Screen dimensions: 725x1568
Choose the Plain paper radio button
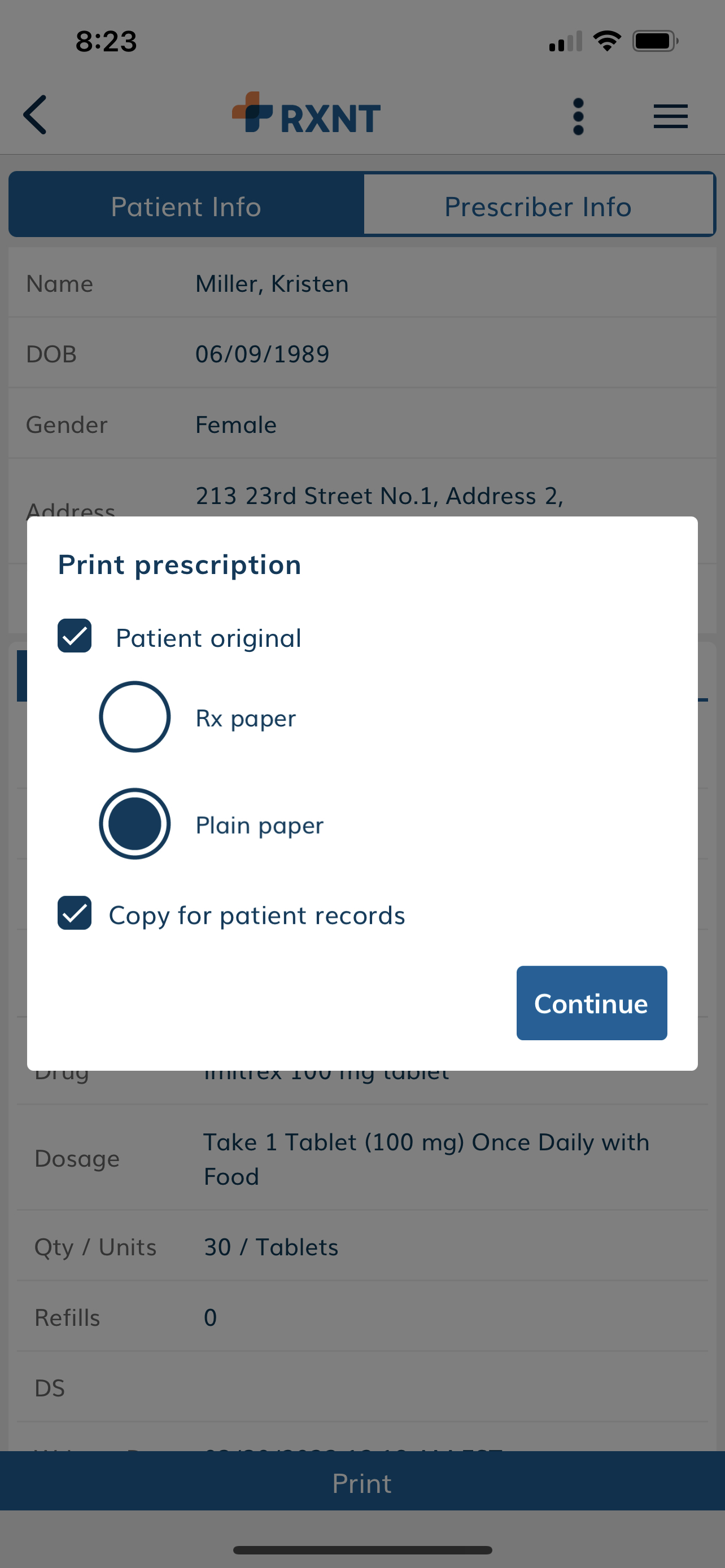pyautogui.click(x=134, y=824)
